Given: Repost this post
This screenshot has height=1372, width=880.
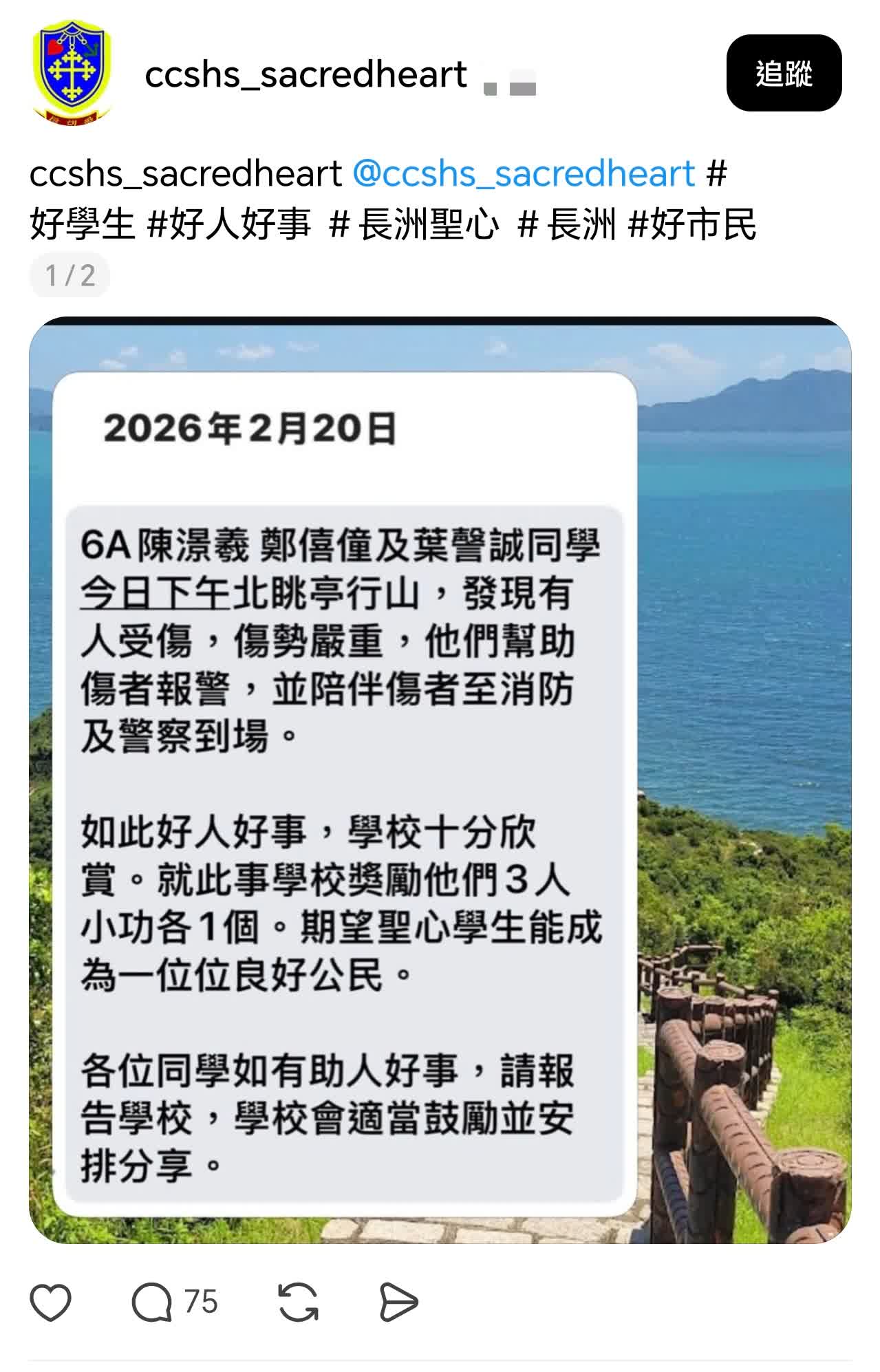Looking at the screenshot, I should pyautogui.click(x=298, y=1302).
